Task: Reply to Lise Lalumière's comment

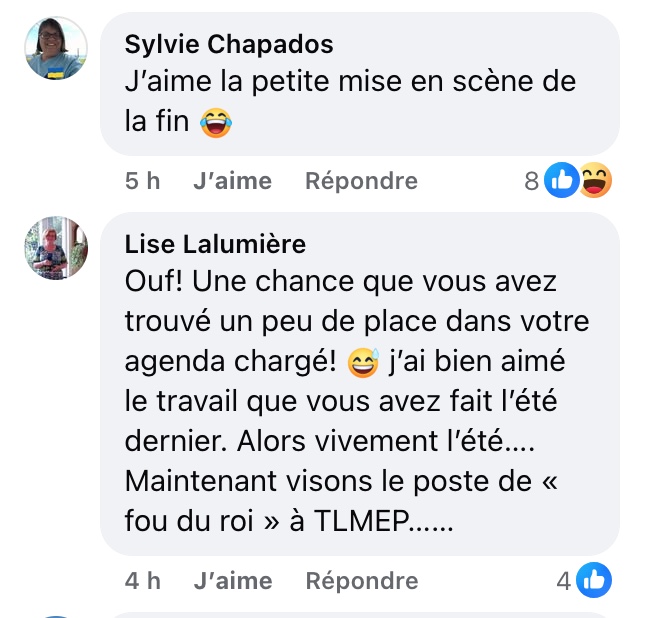Action: 361,580
